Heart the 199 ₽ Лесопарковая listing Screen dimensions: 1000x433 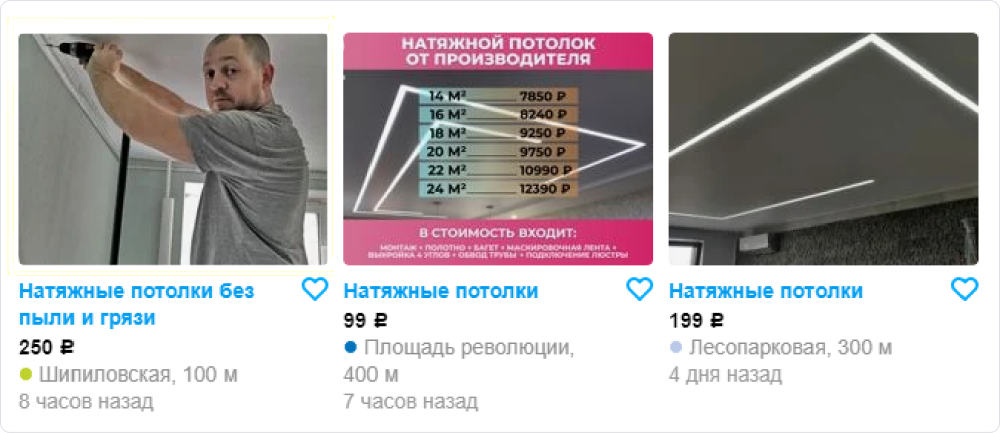coord(964,290)
